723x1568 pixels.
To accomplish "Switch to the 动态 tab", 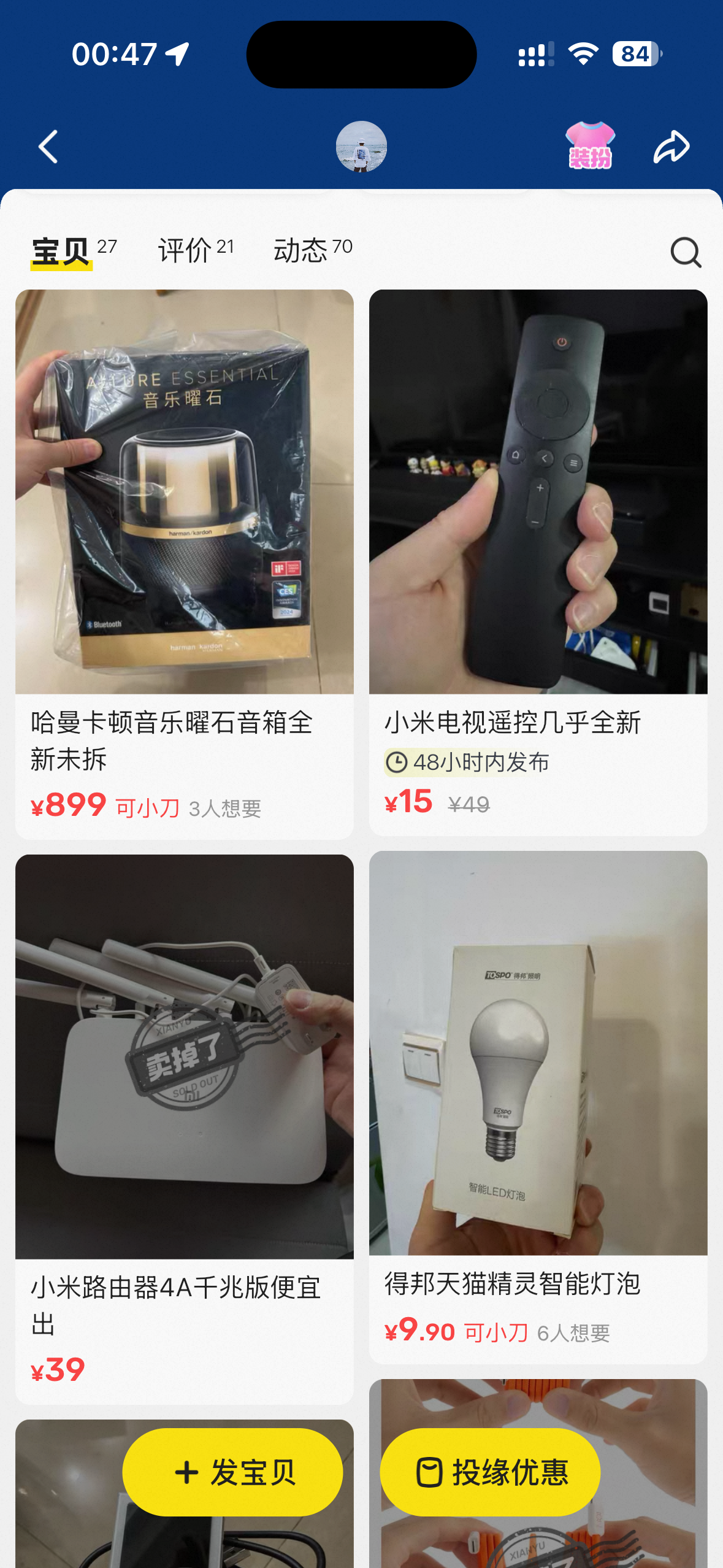I will tap(312, 250).
